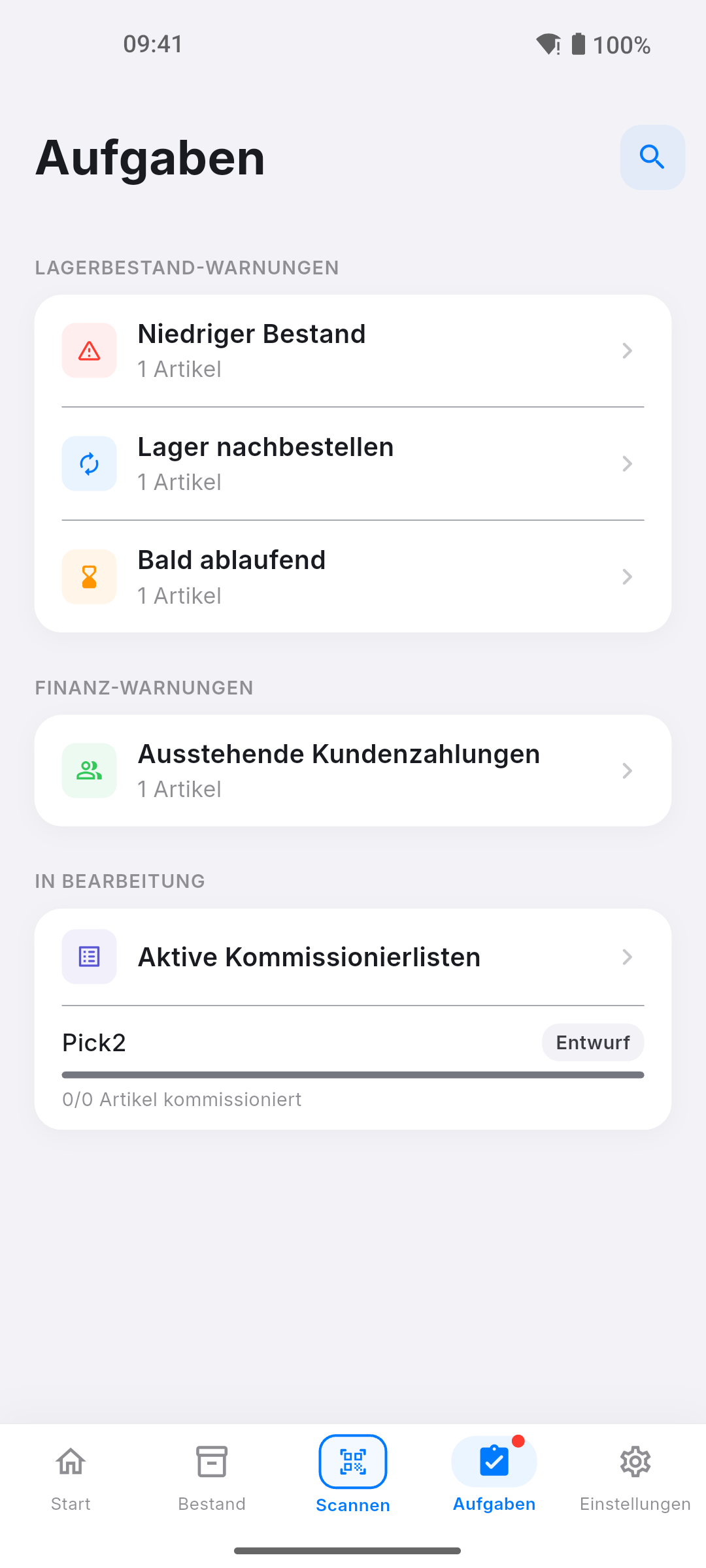Open the search icon next to Aufgaben
Viewport: 706px width, 1568px height.
652,157
